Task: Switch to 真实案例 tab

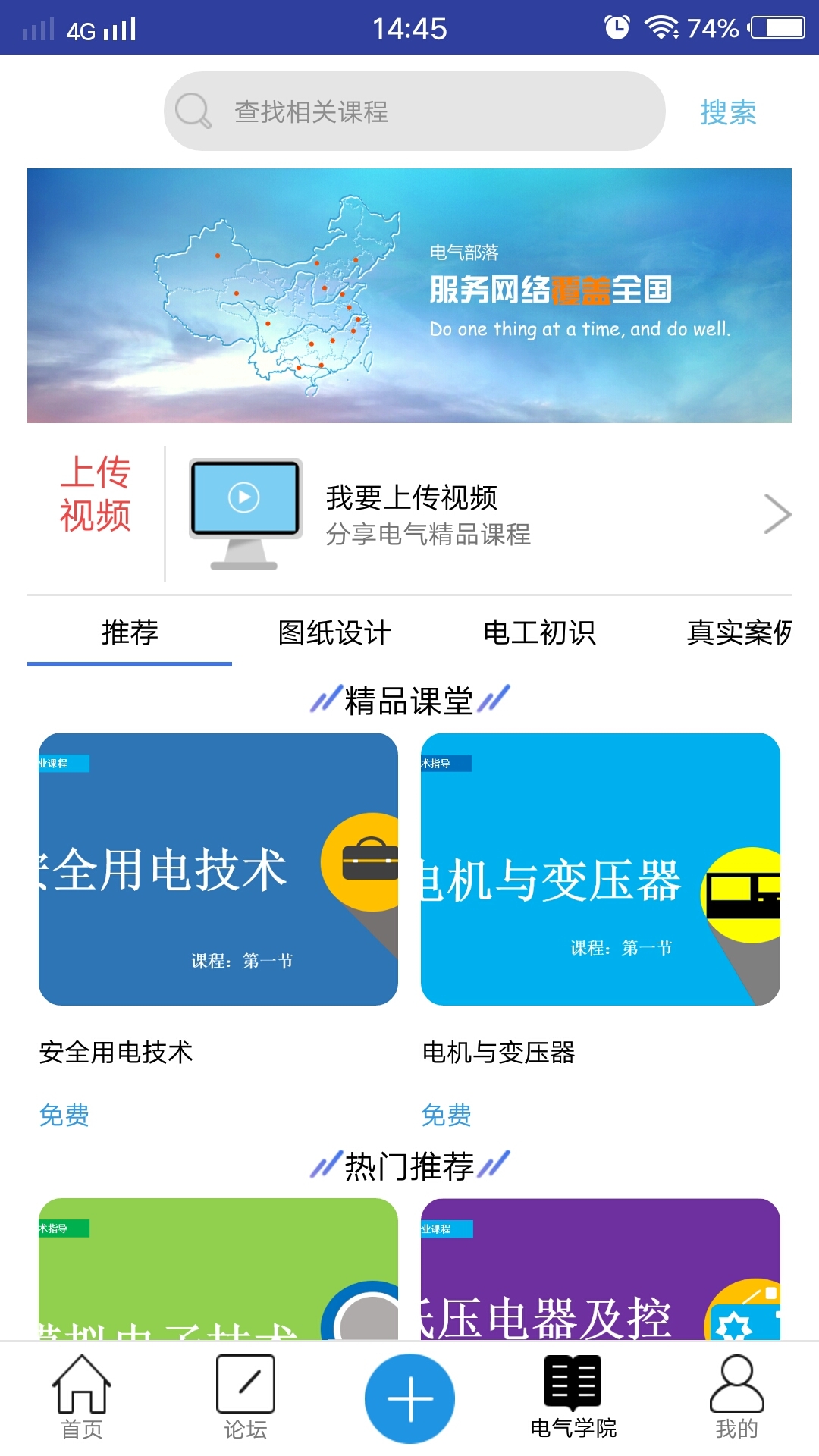Action: coord(738,632)
